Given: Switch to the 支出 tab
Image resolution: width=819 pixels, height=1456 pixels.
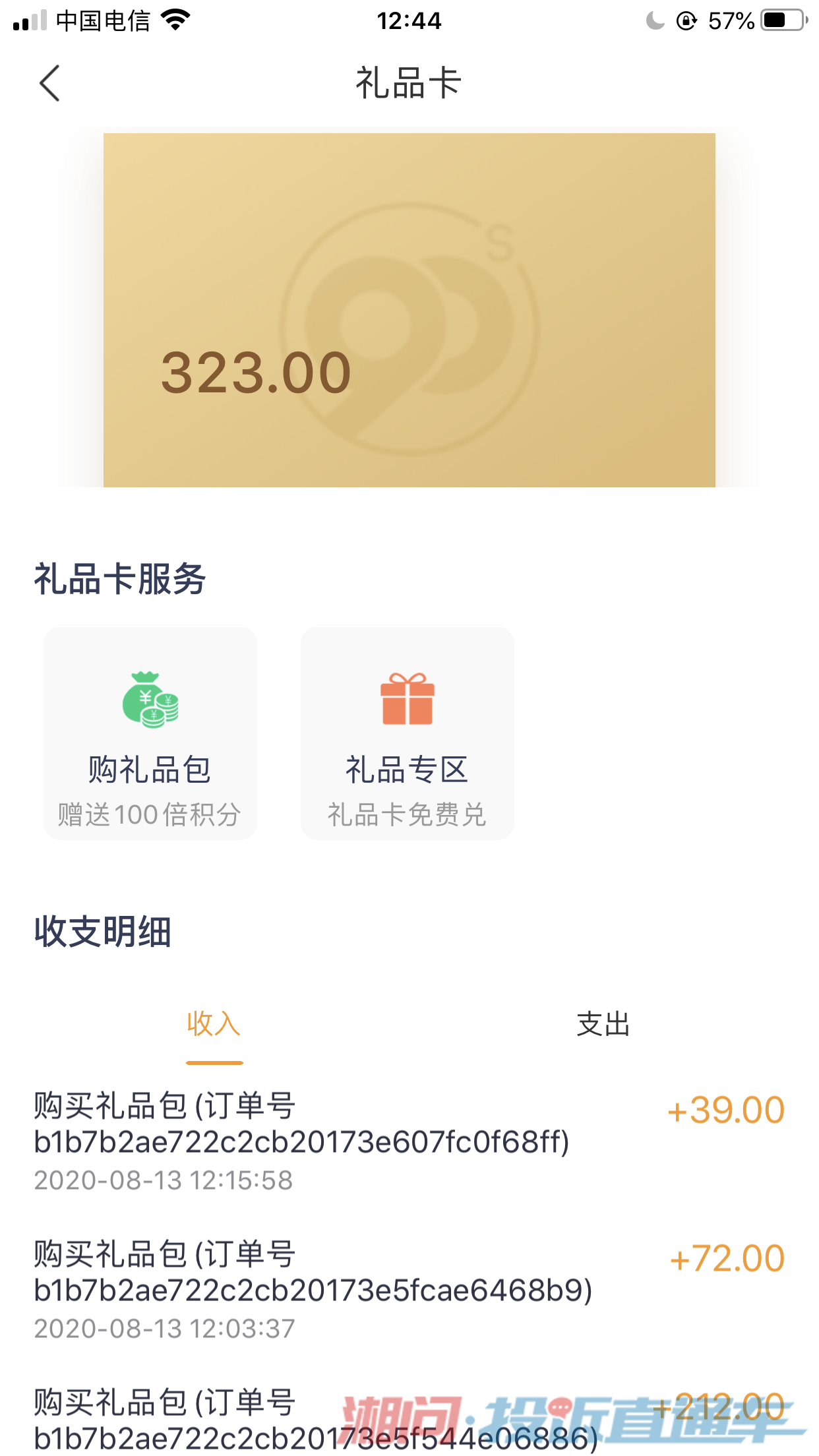Looking at the screenshot, I should click(603, 1024).
